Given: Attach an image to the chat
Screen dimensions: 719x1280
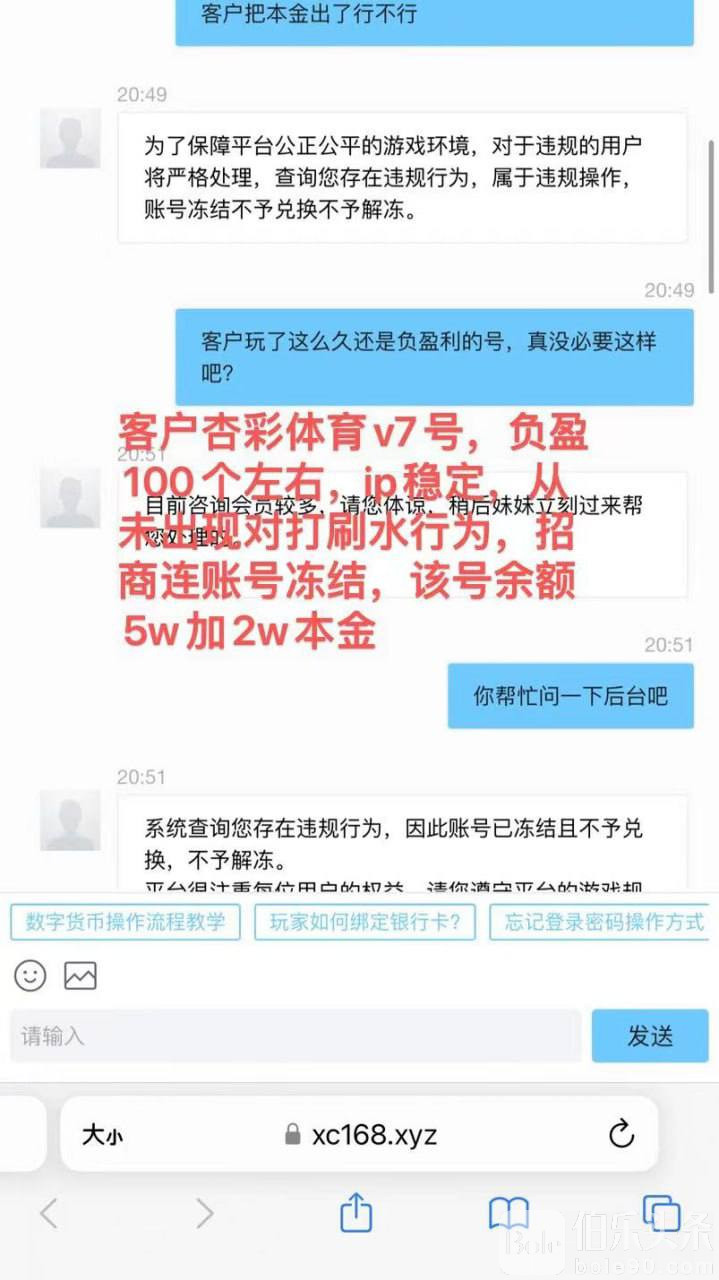Looking at the screenshot, I should (80, 976).
